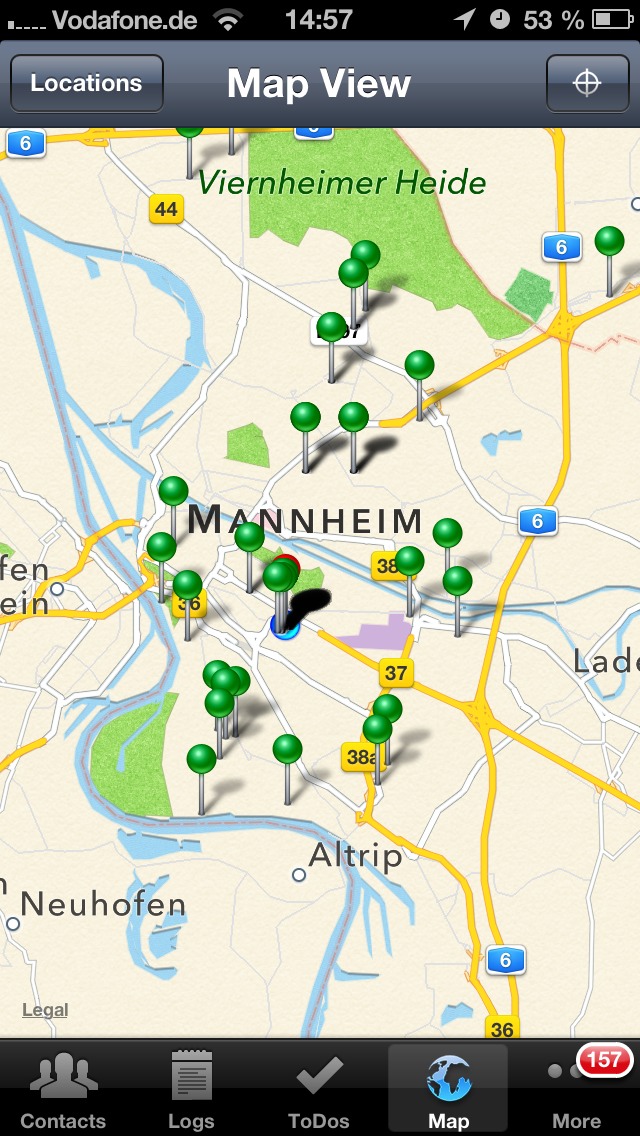Tap the blue current location dot
640x1136 pixels.
coord(285,625)
